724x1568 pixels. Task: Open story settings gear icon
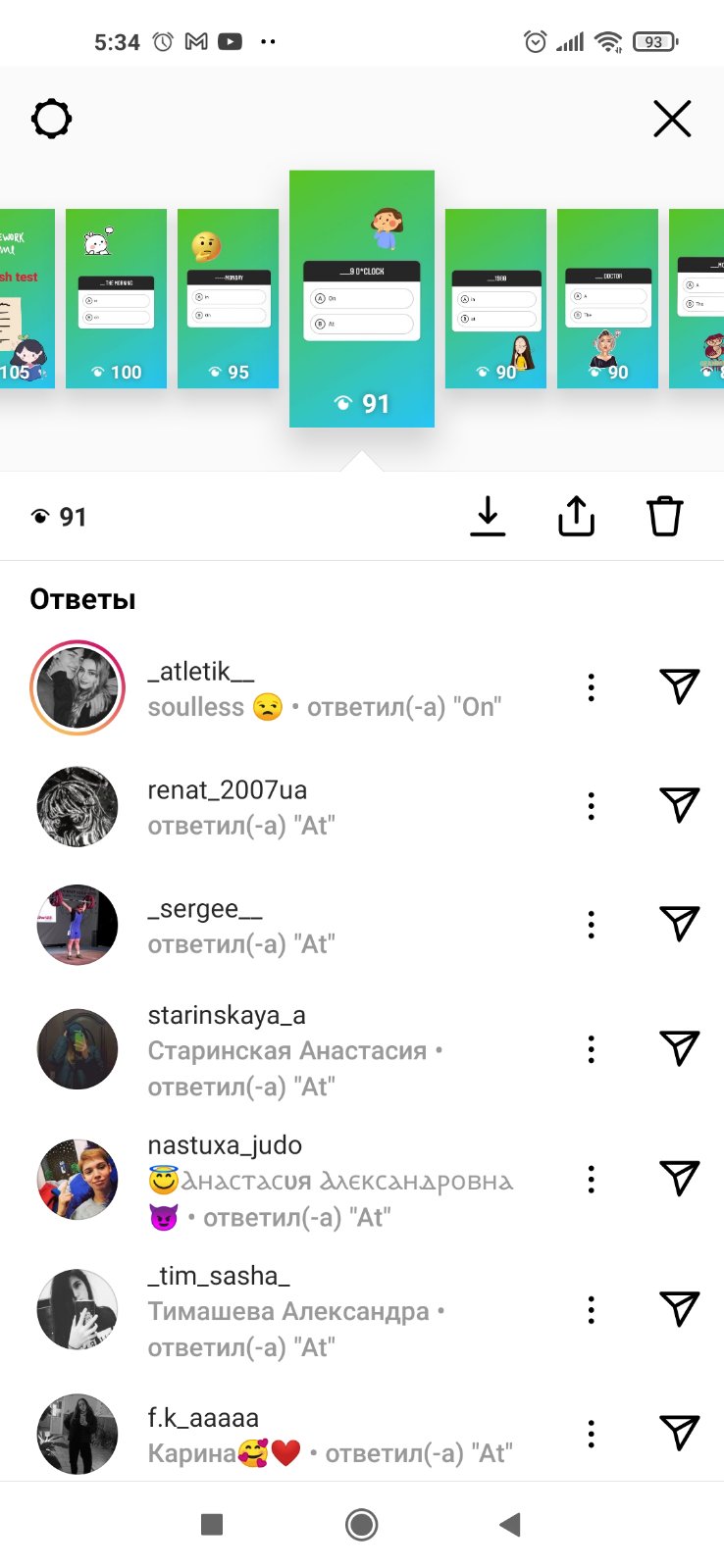pos(51,120)
